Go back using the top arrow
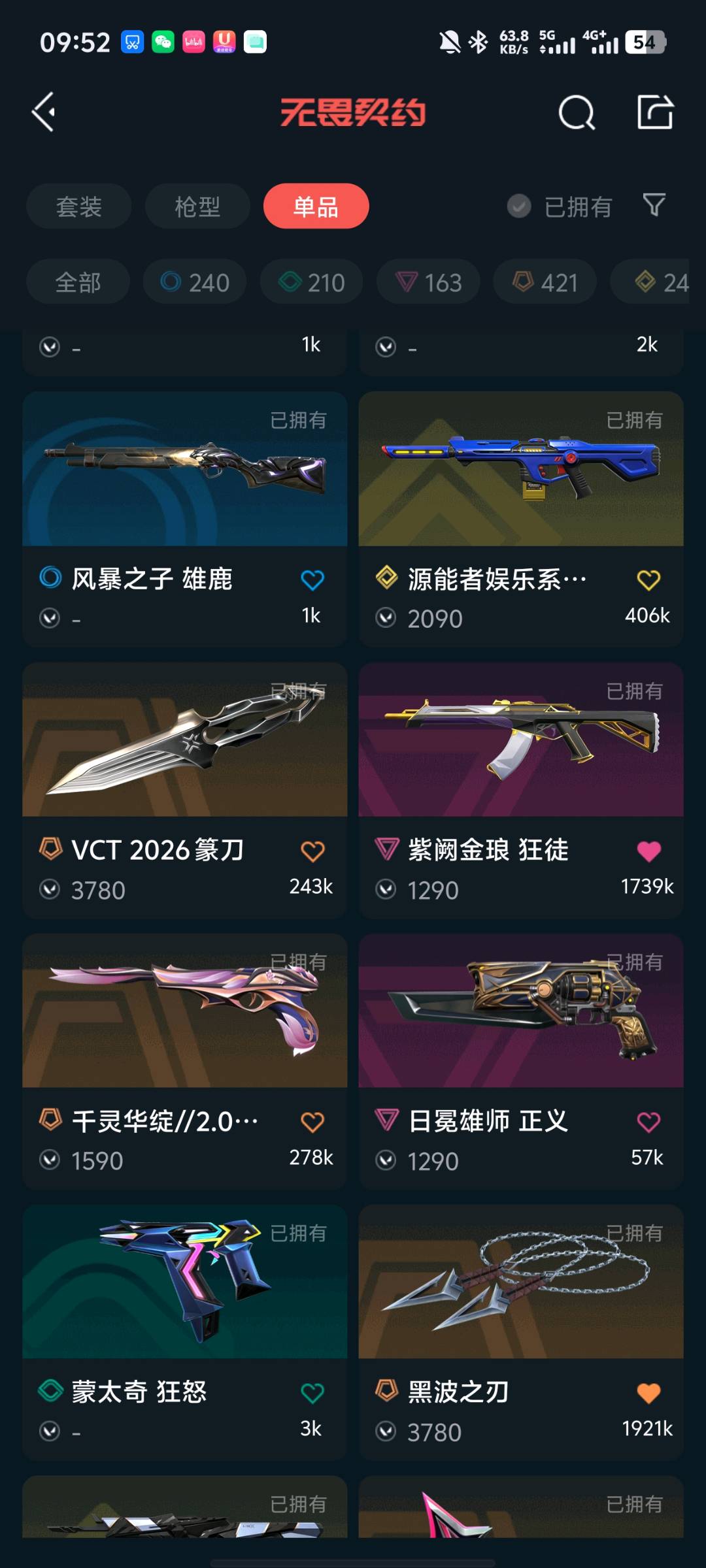 click(x=44, y=112)
